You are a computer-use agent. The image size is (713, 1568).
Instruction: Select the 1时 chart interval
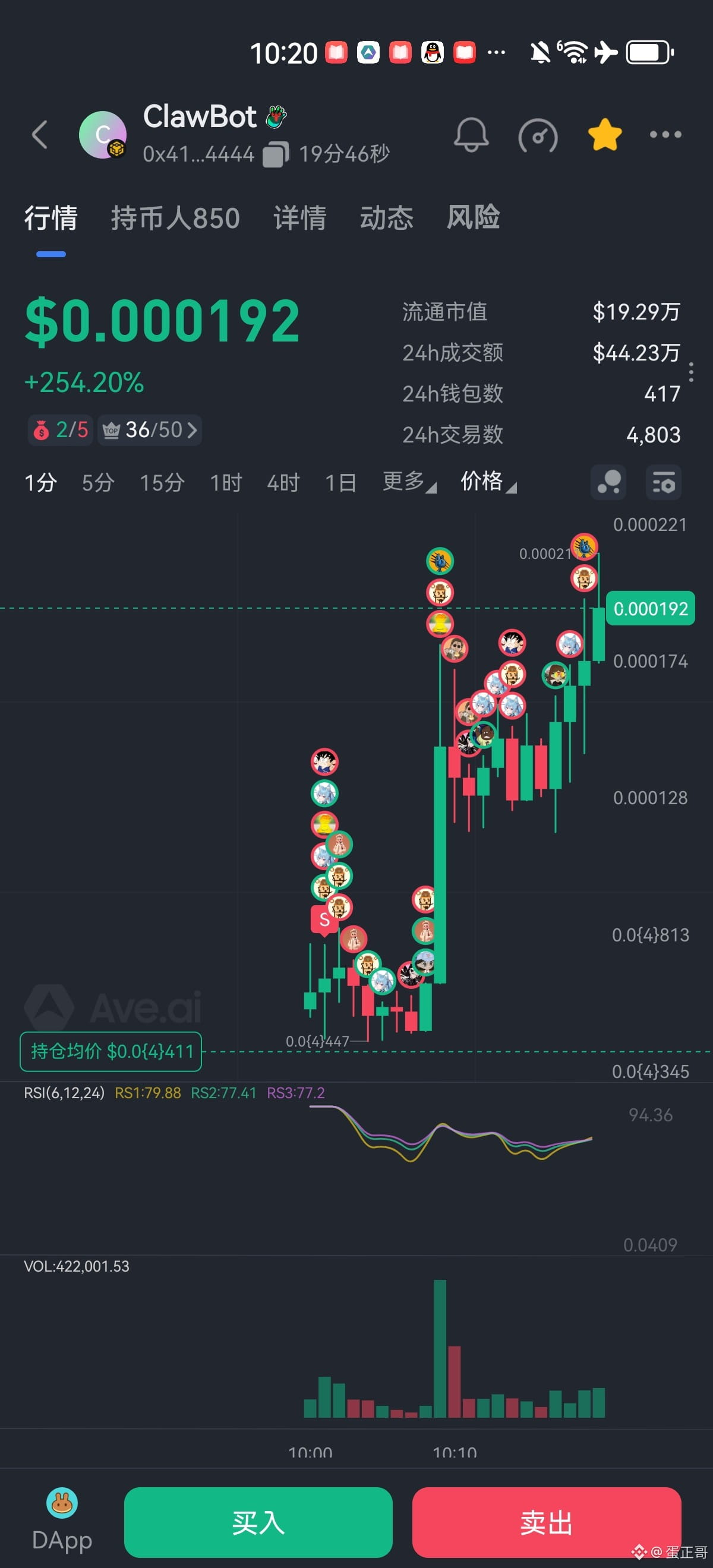(x=226, y=483)
